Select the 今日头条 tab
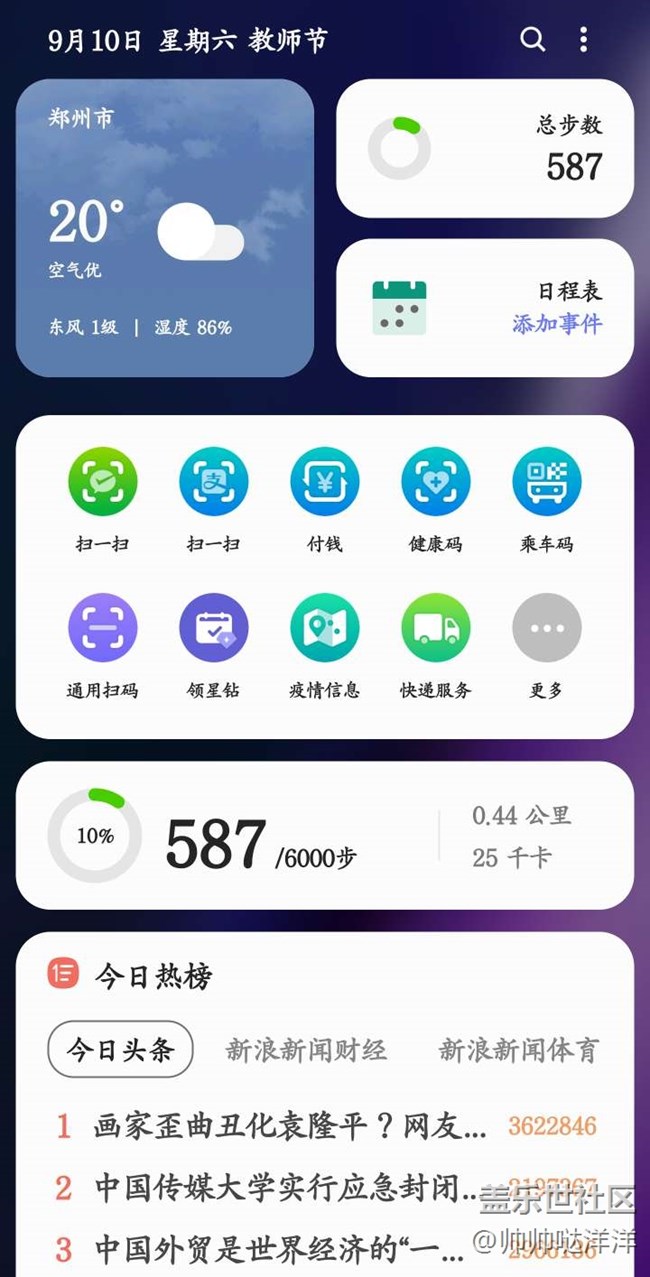The height and width of the screenshot is (1277, 650). click(120, 1050)
